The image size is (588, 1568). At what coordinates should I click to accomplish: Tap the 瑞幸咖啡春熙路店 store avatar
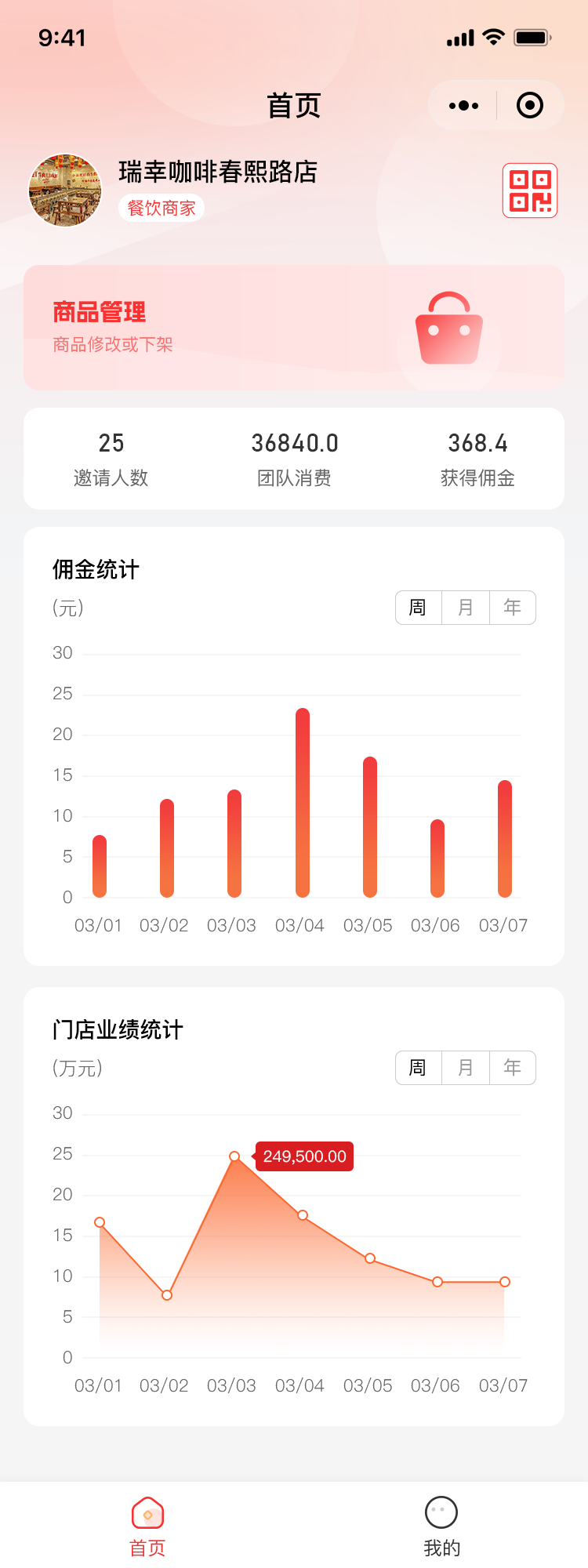tap(65, 191)
